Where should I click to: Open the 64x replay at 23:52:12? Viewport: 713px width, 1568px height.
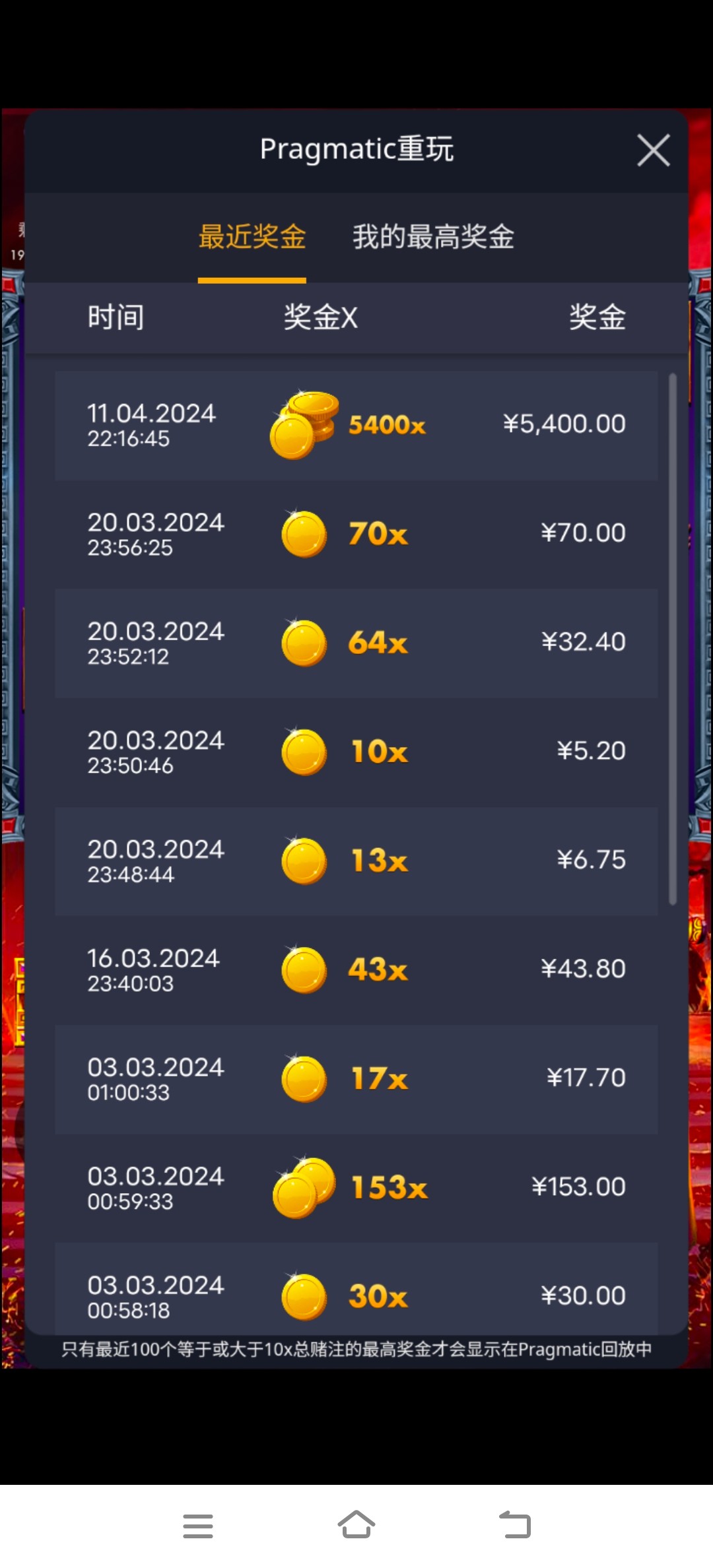click(x=356, y=643)
